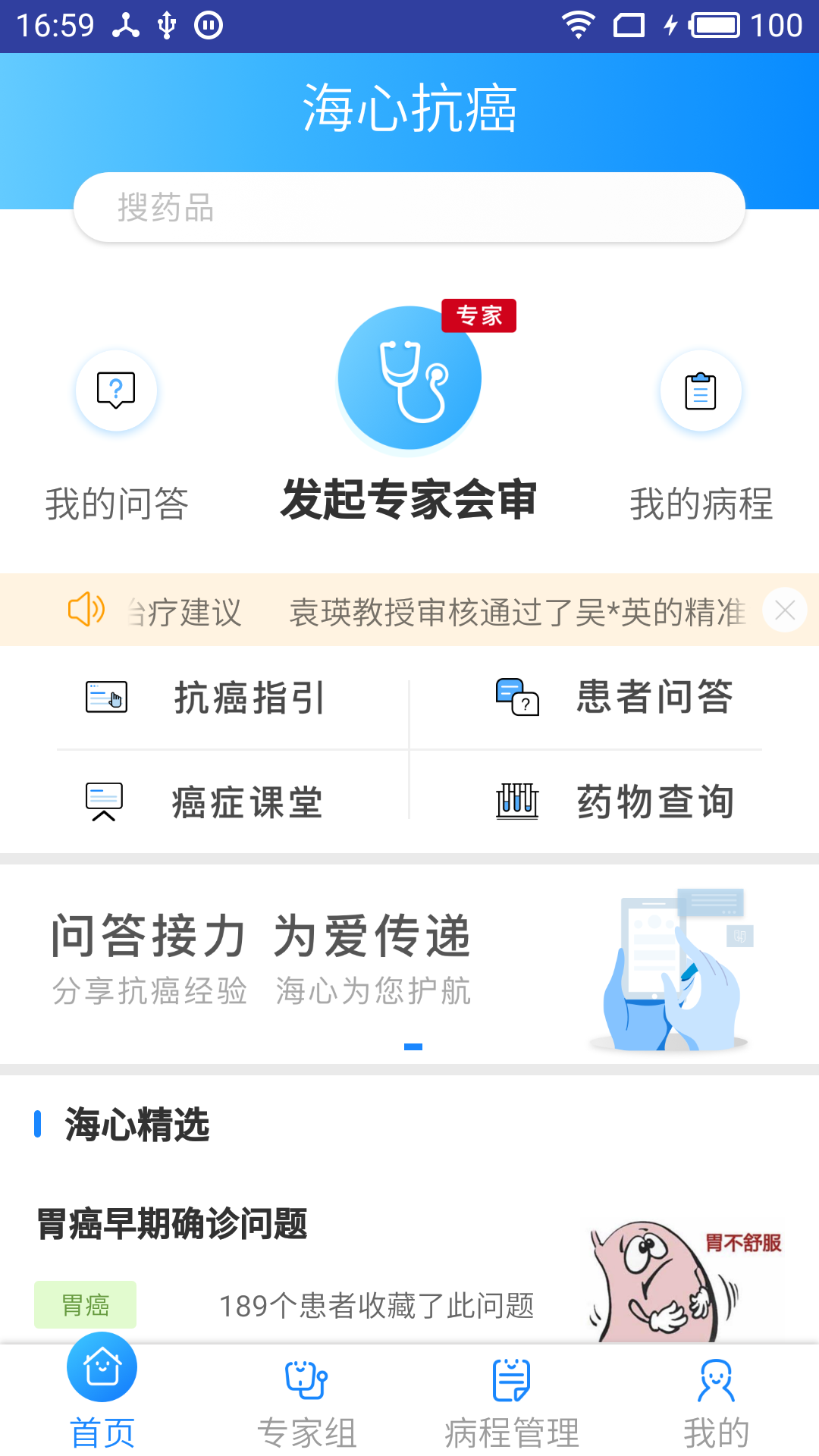This screenshot has height=1456, width=819.
Task: Go to the 我的 tab
Action: pos(717,1401)
